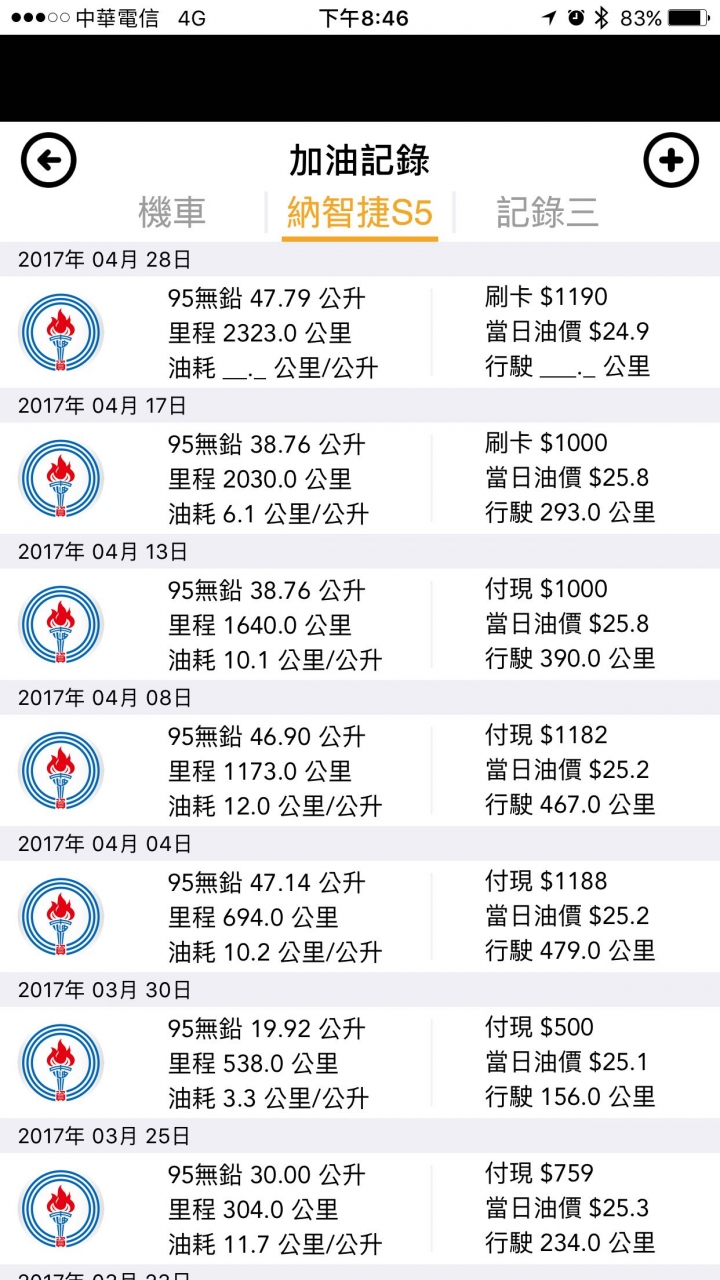Image resolution: width=720 pixels, height=1280 pixels.
Task: Open the 2017年04月28日 fuel record
Action: coord(360,332)
